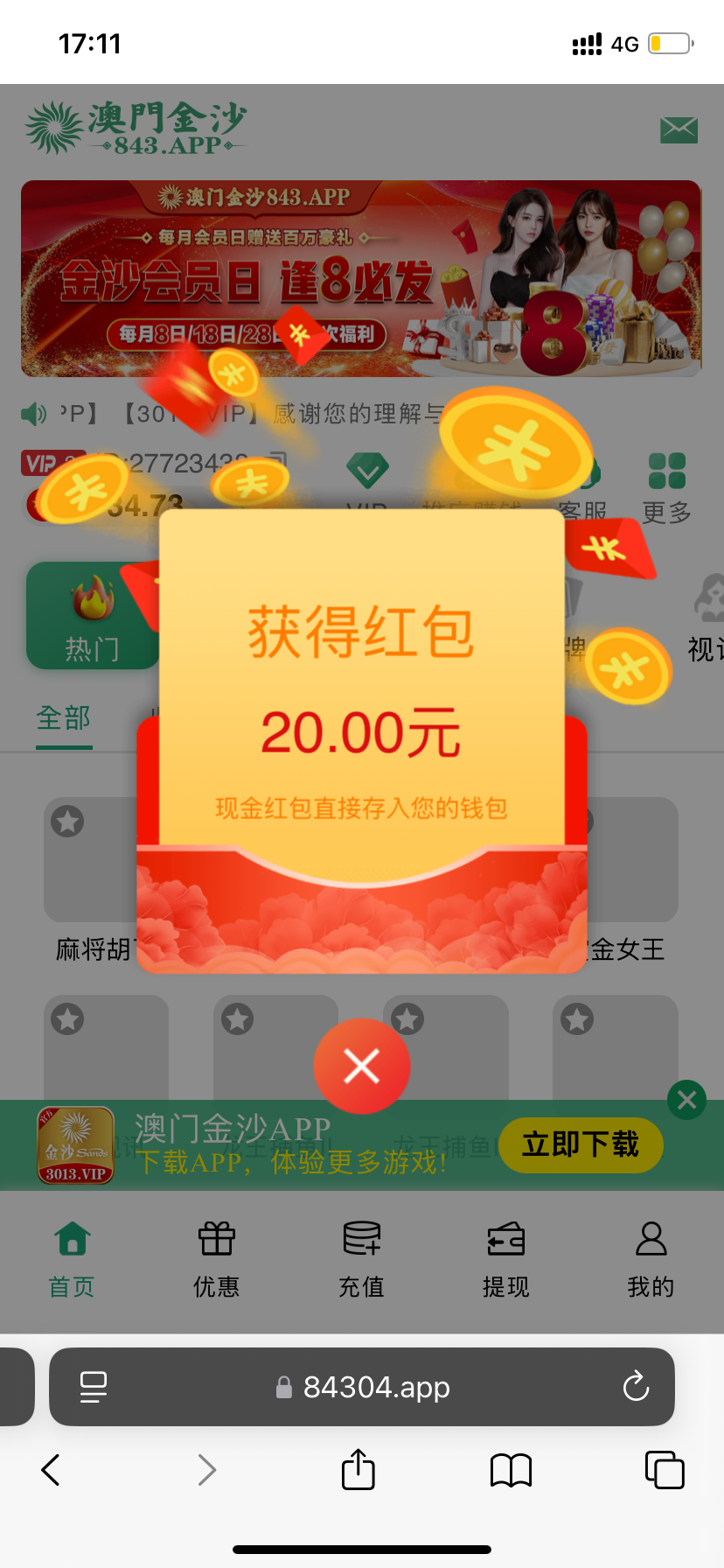The image size is (724, 1568).
Task: Go back in the browser
Action: tap(51, 1470)
